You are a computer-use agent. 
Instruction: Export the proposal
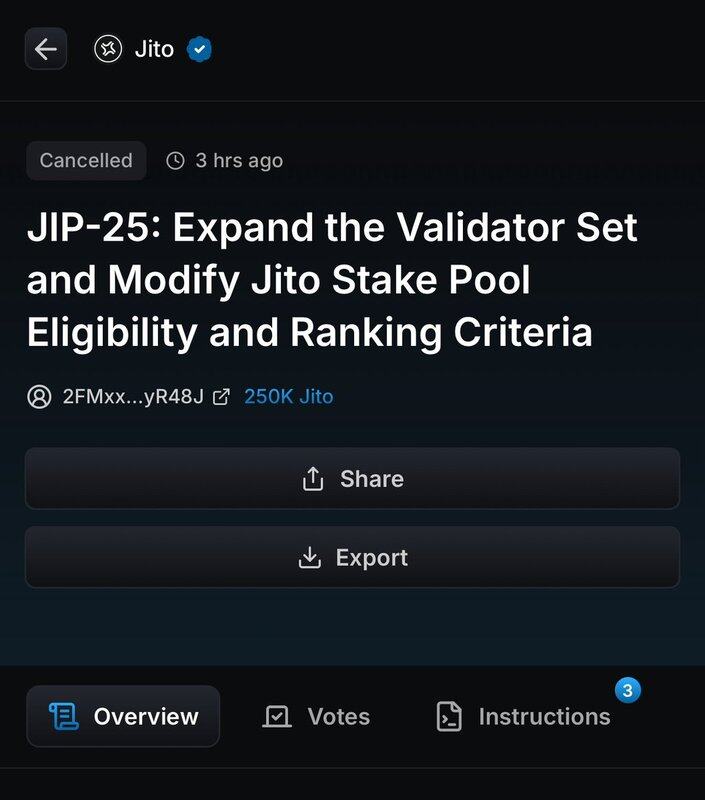352,557
